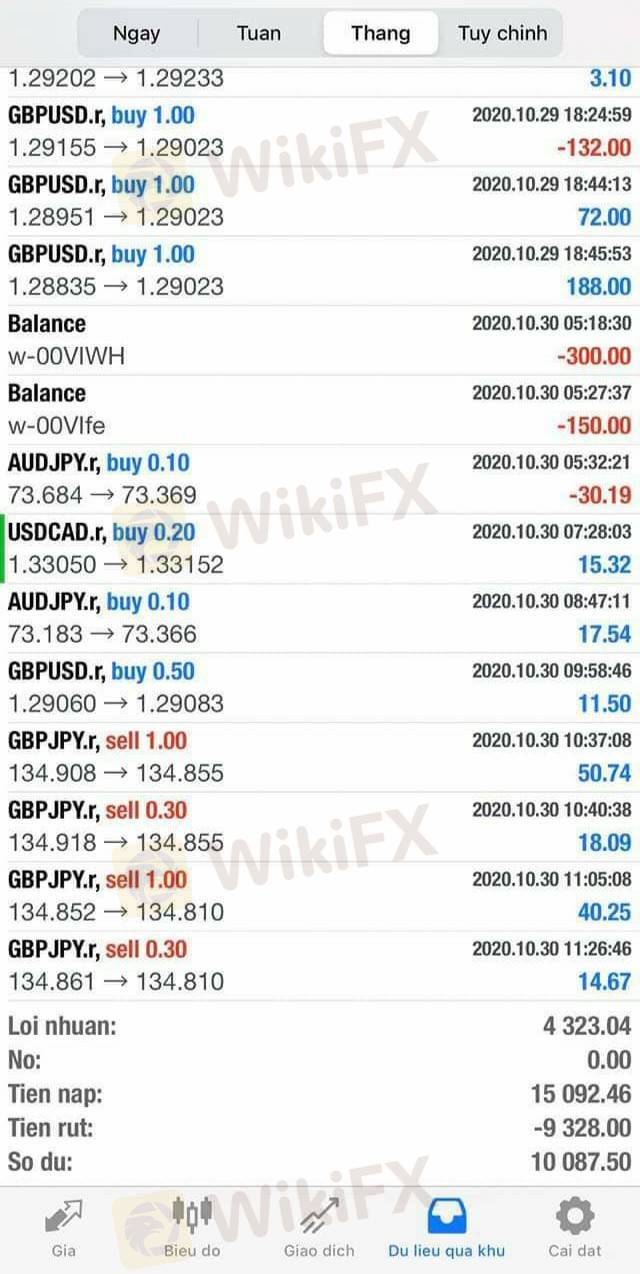Switch to the Giao dich tab
Viewport: 640px width, 1274px height.
point(319,1228)
